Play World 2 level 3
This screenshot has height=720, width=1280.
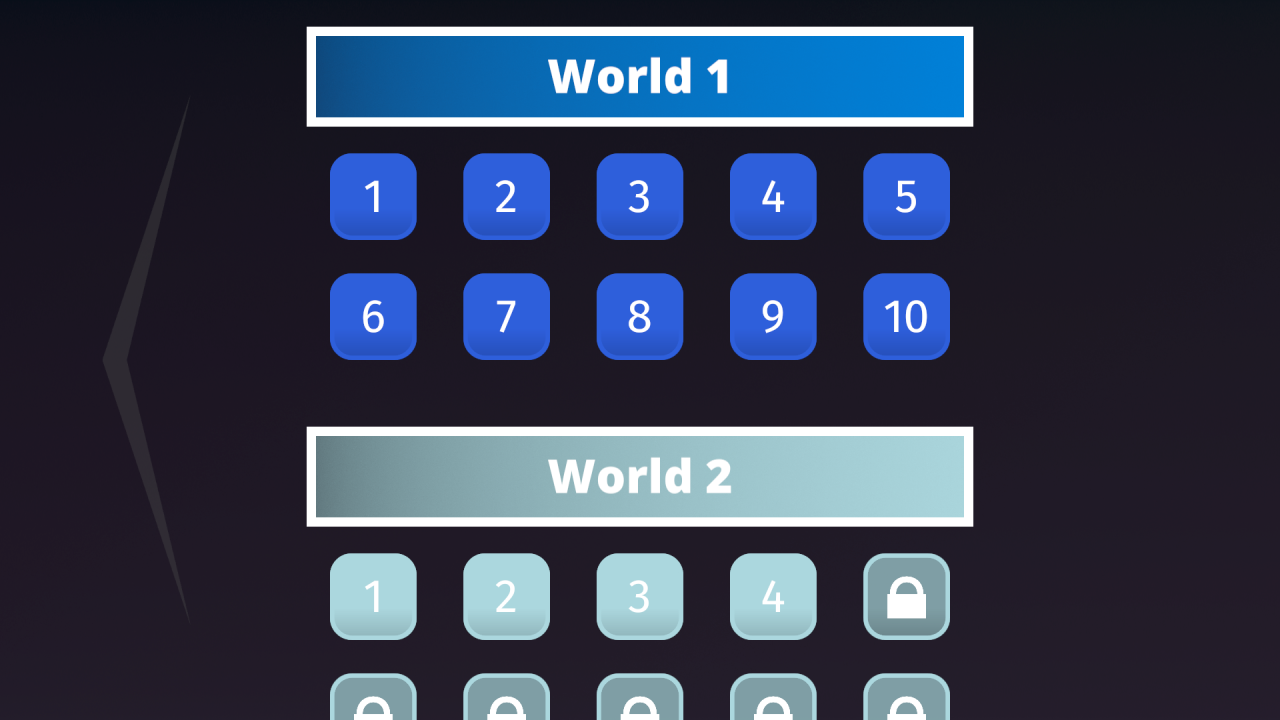(x=640, y=597)
